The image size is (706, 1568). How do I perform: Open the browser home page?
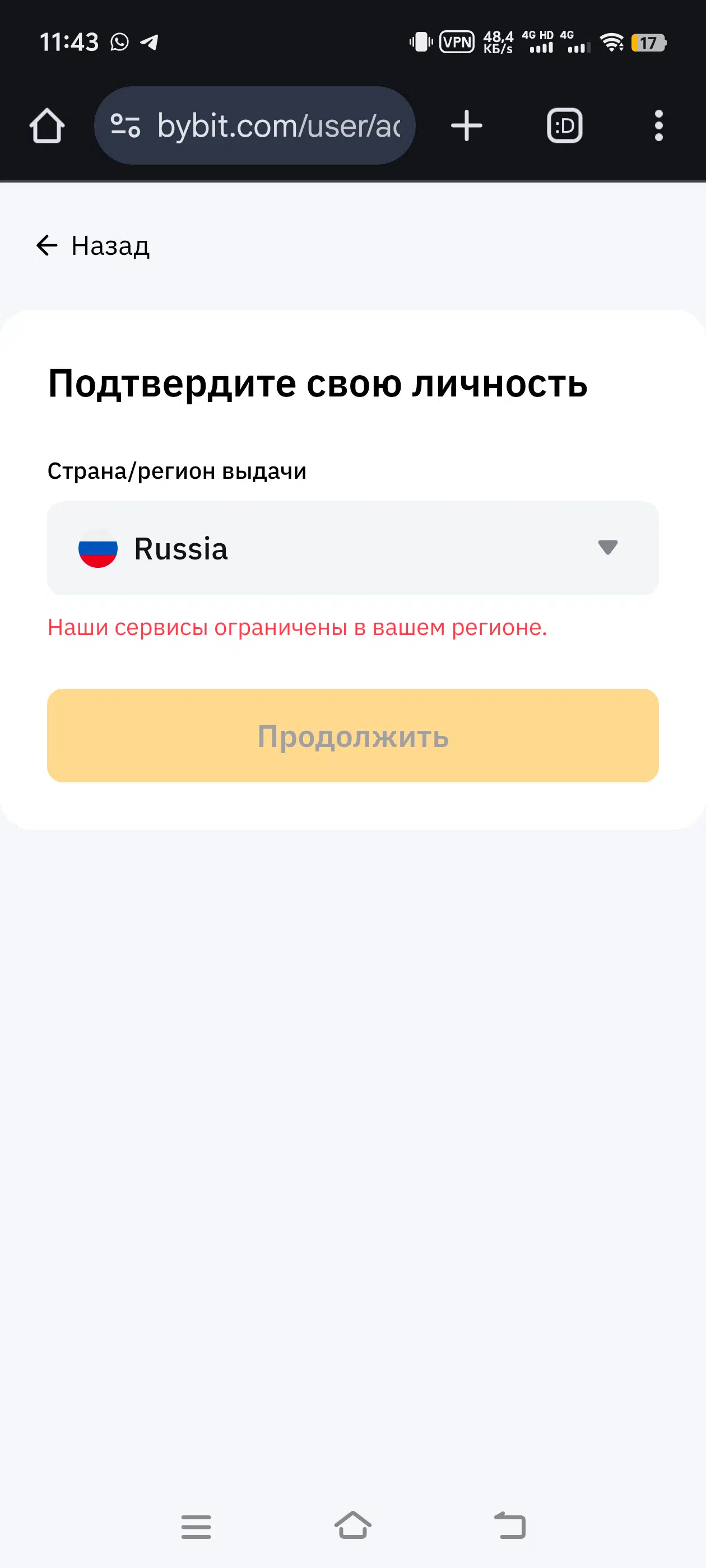point(47,126)
